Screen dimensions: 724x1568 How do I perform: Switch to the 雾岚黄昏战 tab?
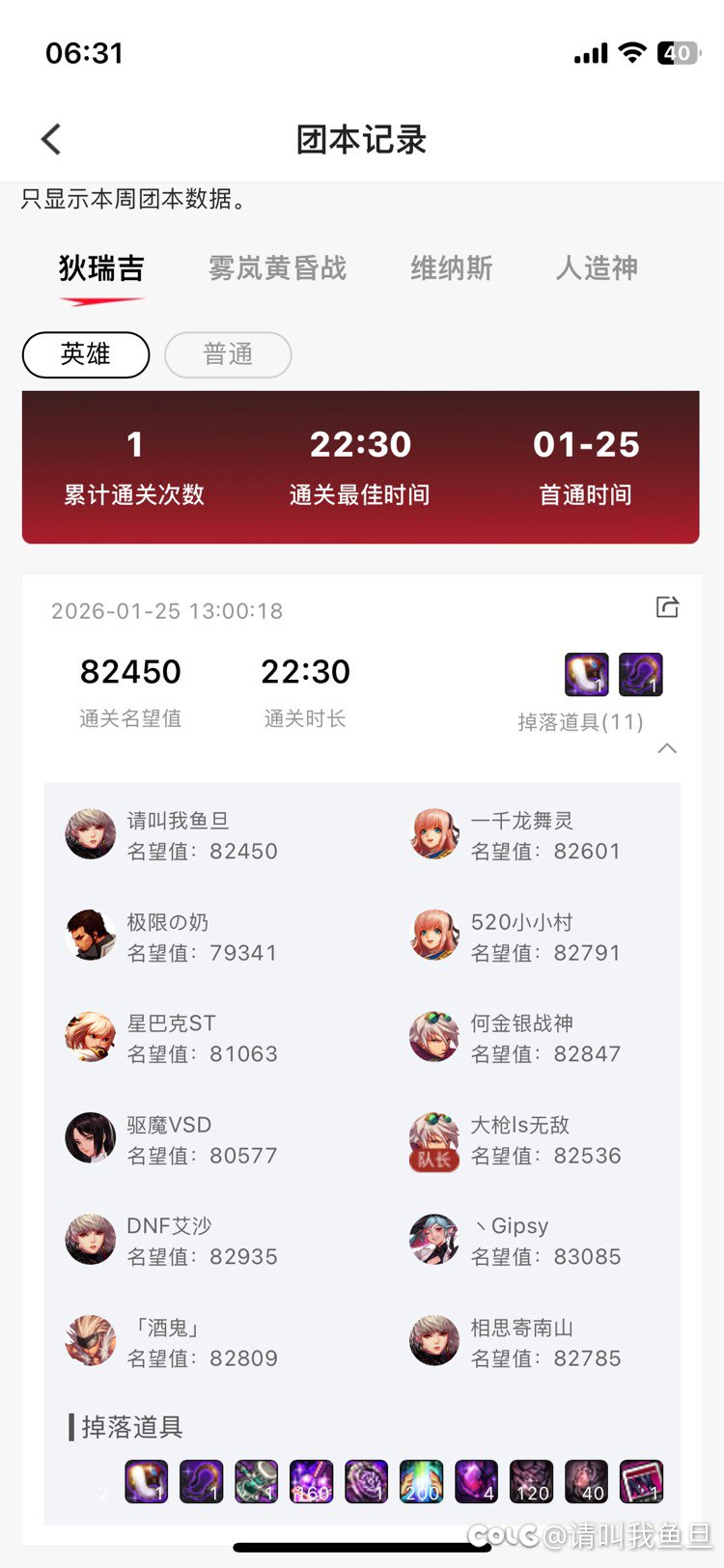[x=277, y=268]
